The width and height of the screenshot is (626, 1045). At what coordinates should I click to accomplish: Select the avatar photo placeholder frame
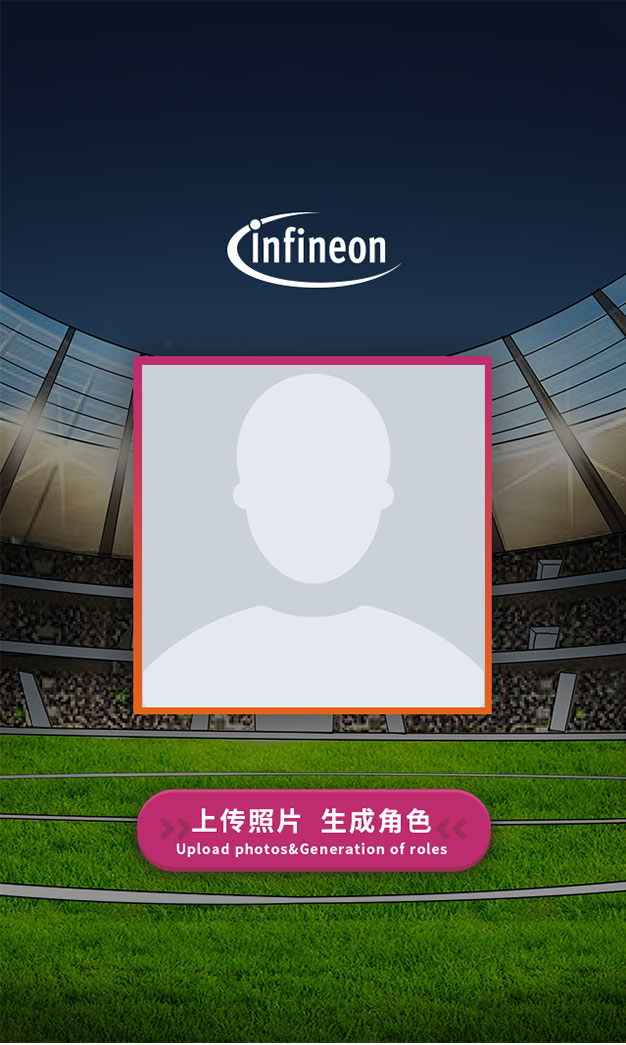click(313, 535)
